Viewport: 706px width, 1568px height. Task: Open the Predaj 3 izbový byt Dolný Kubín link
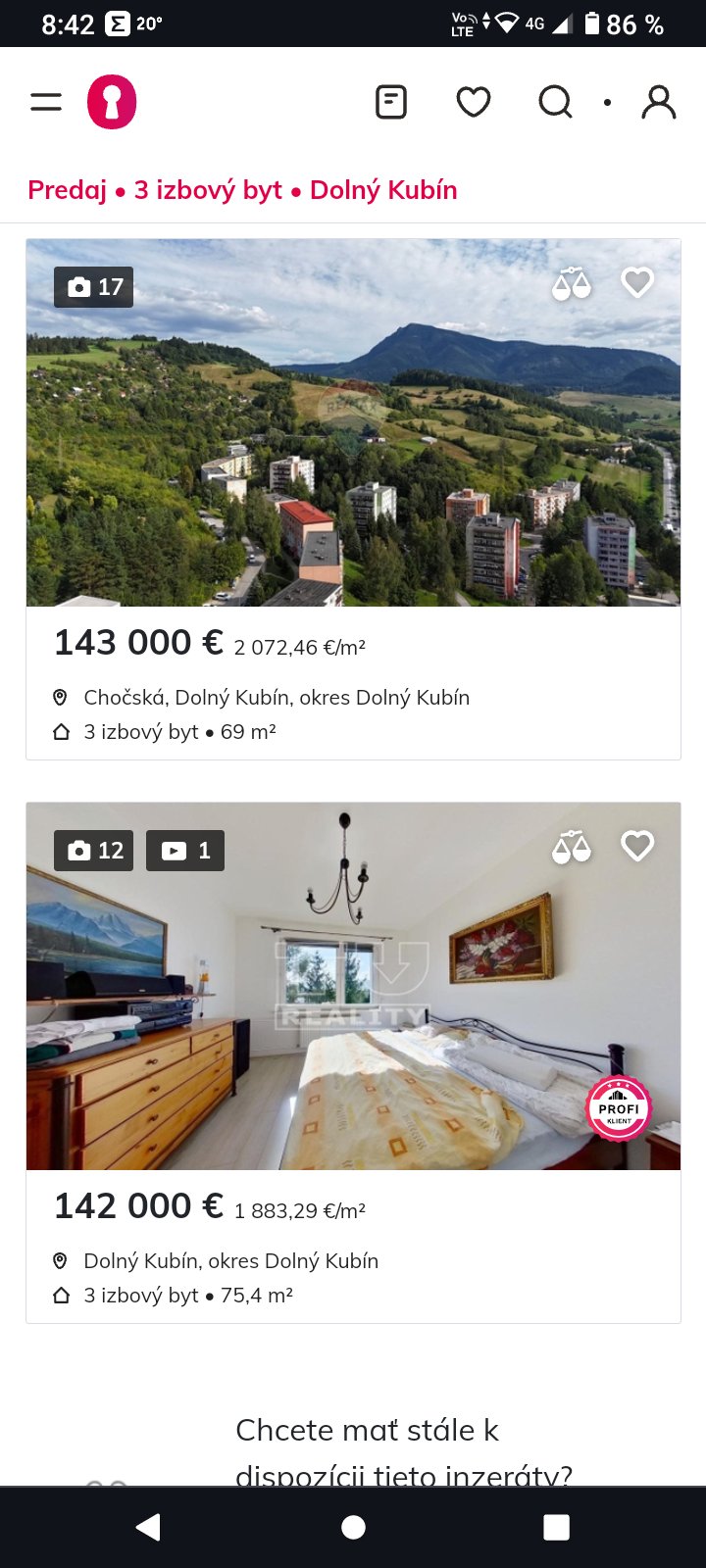(242, 190)
